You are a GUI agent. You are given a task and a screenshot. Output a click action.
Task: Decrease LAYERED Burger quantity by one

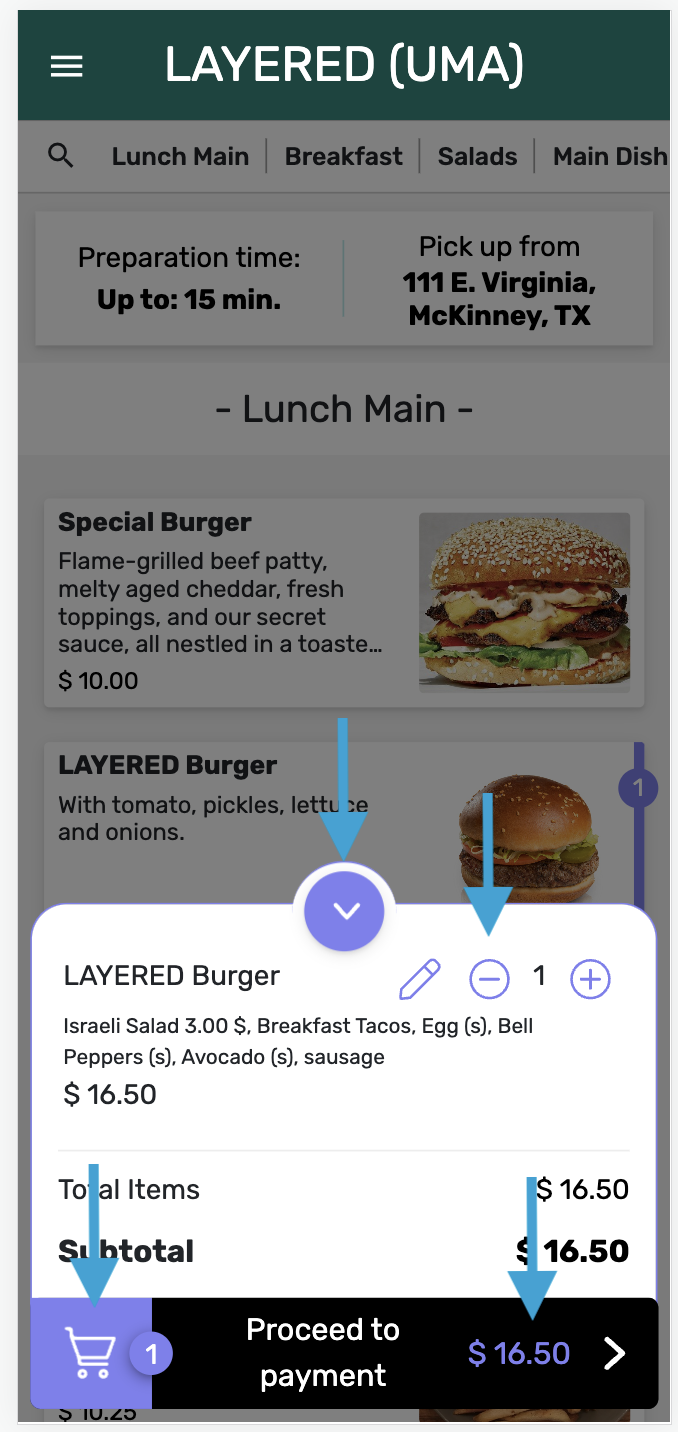[x=490, y=979]
